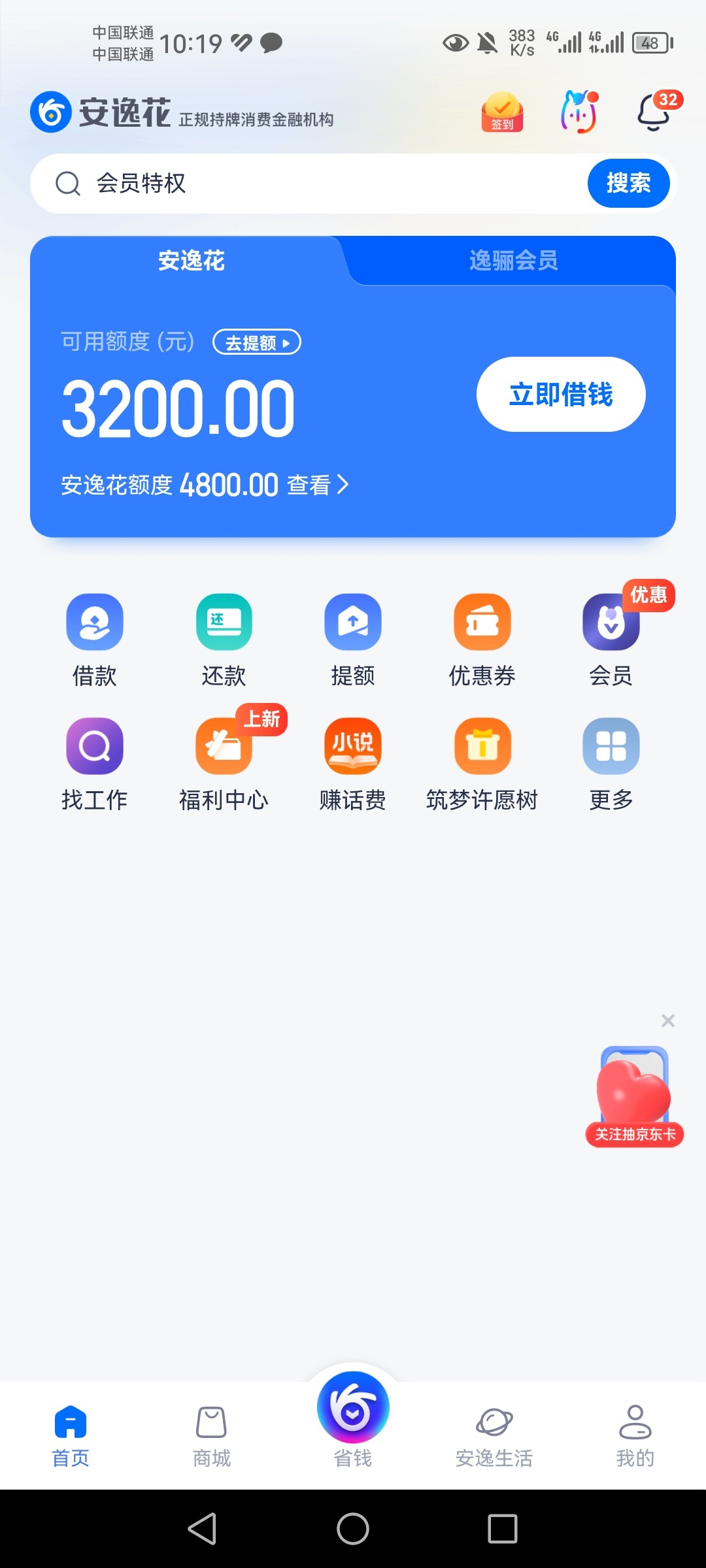Image resolution: width=706 pixels, height=1568 pixels.
Task: Open the 签到 check-in icon
Action: point(502,112)
